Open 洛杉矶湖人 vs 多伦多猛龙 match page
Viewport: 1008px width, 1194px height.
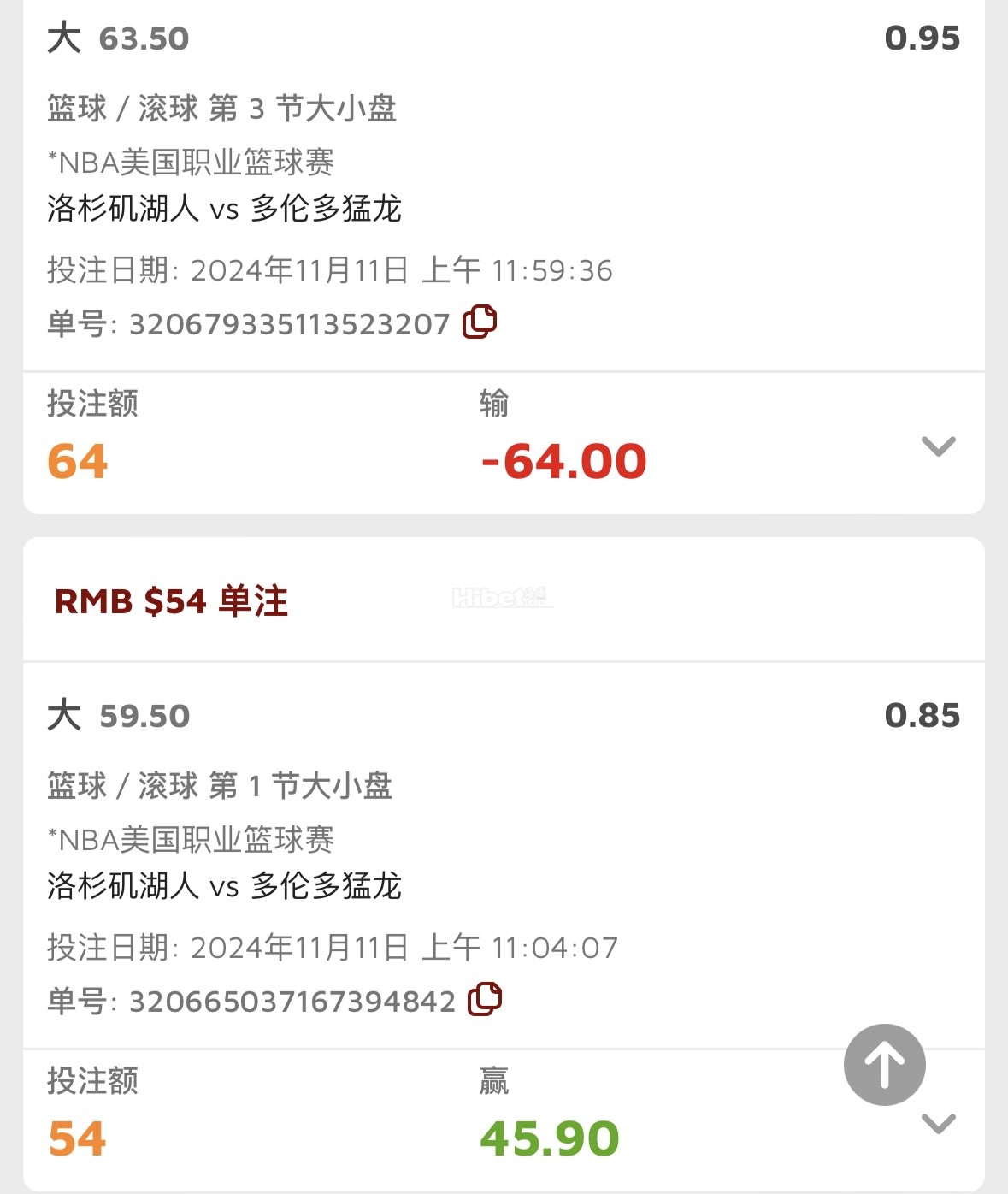tap(224, 207)
